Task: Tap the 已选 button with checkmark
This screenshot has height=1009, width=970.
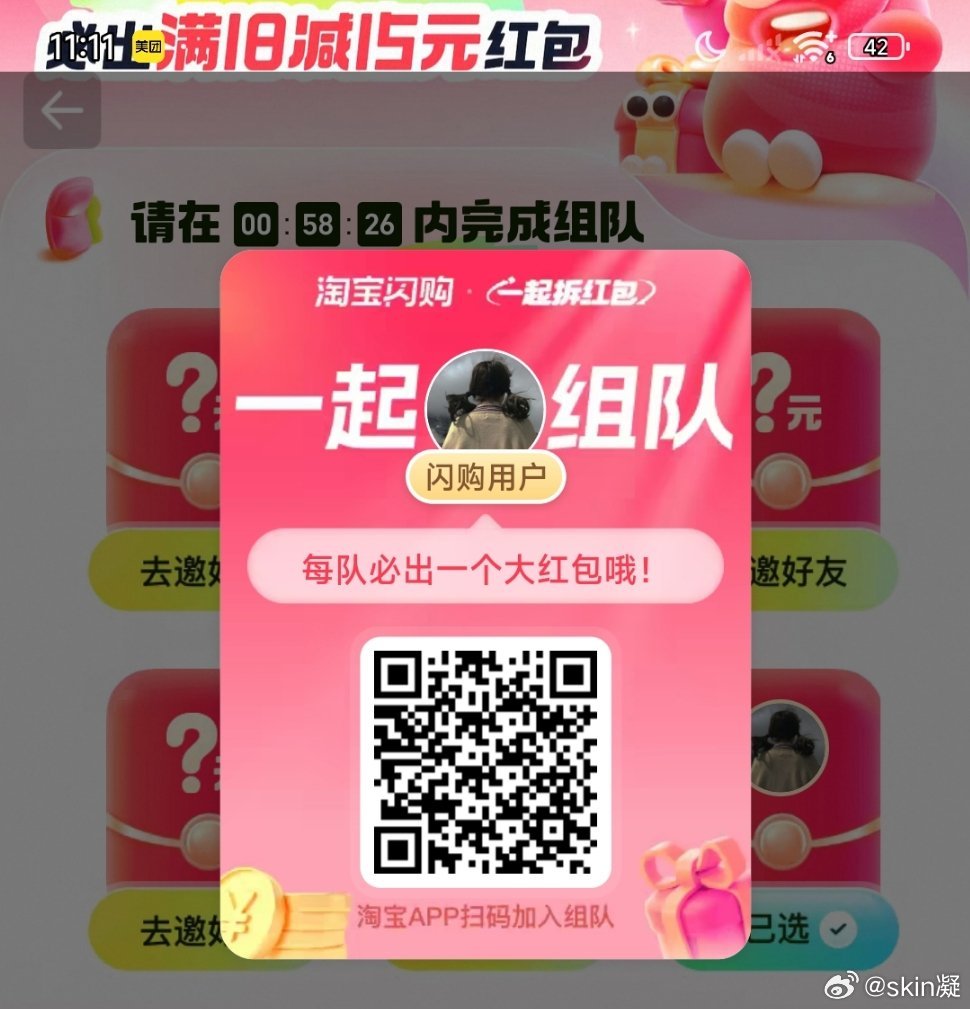Action: click(x=808, y=931)
